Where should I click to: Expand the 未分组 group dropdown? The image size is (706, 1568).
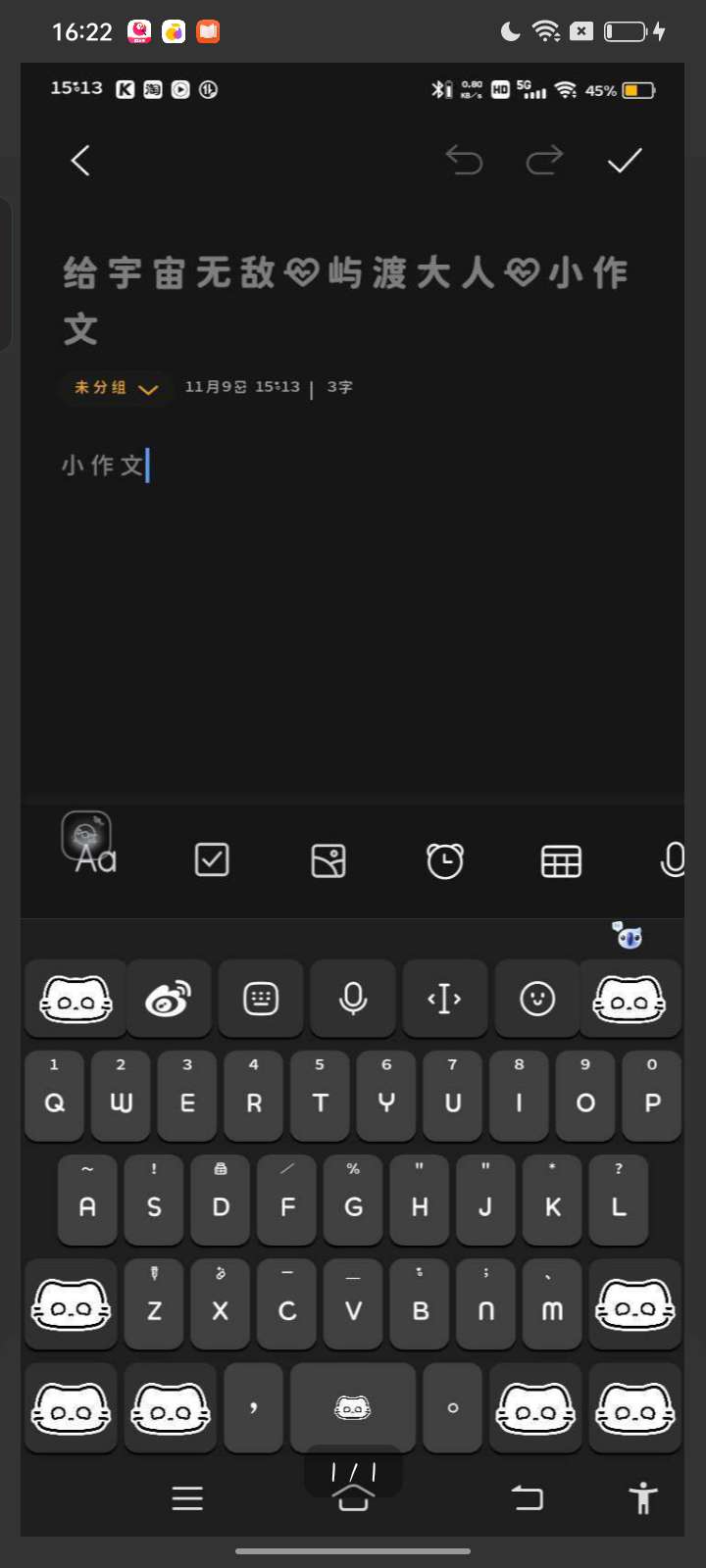(x=116, y=387)
